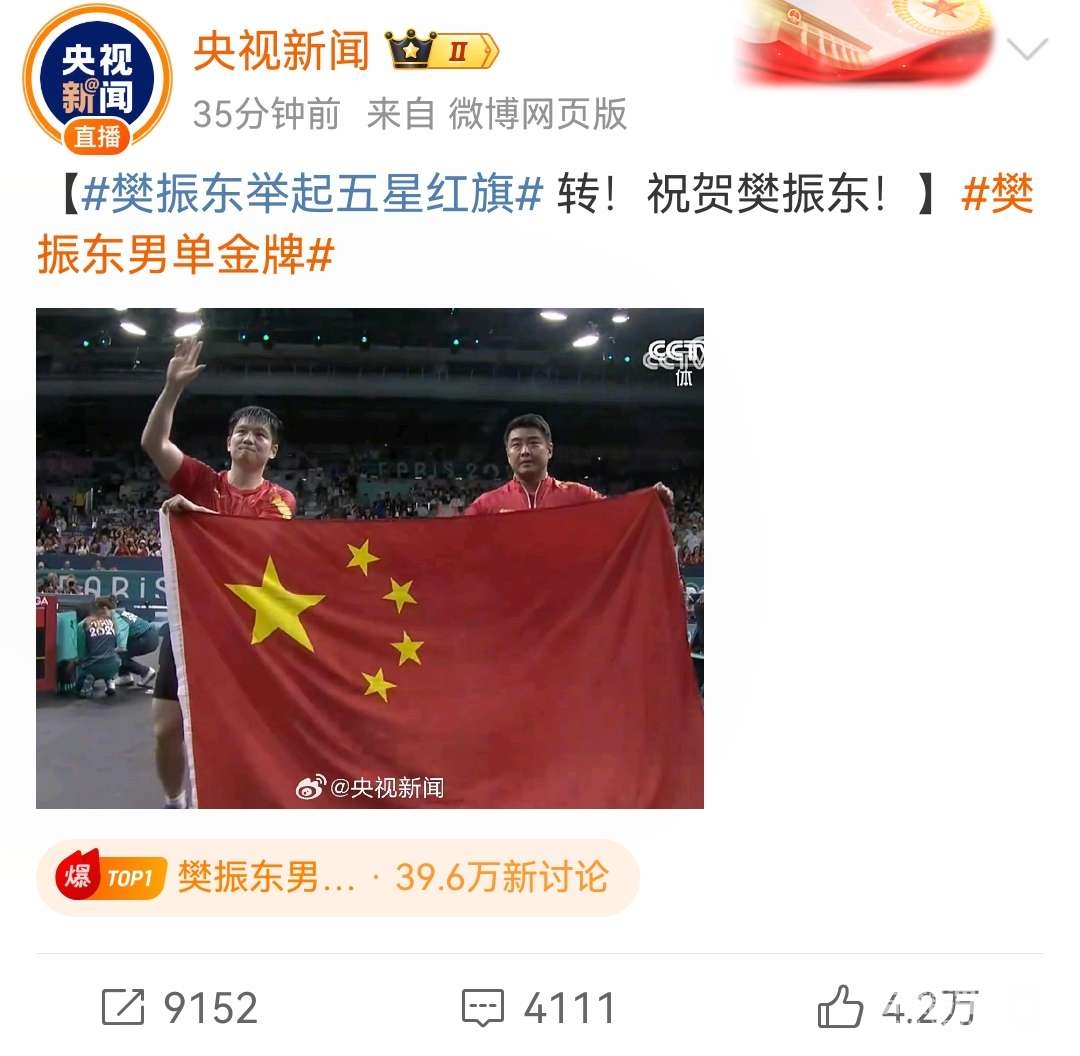Open the 4111 comments
This screenshot has height=1056, width=1080.
point(538,1007)
